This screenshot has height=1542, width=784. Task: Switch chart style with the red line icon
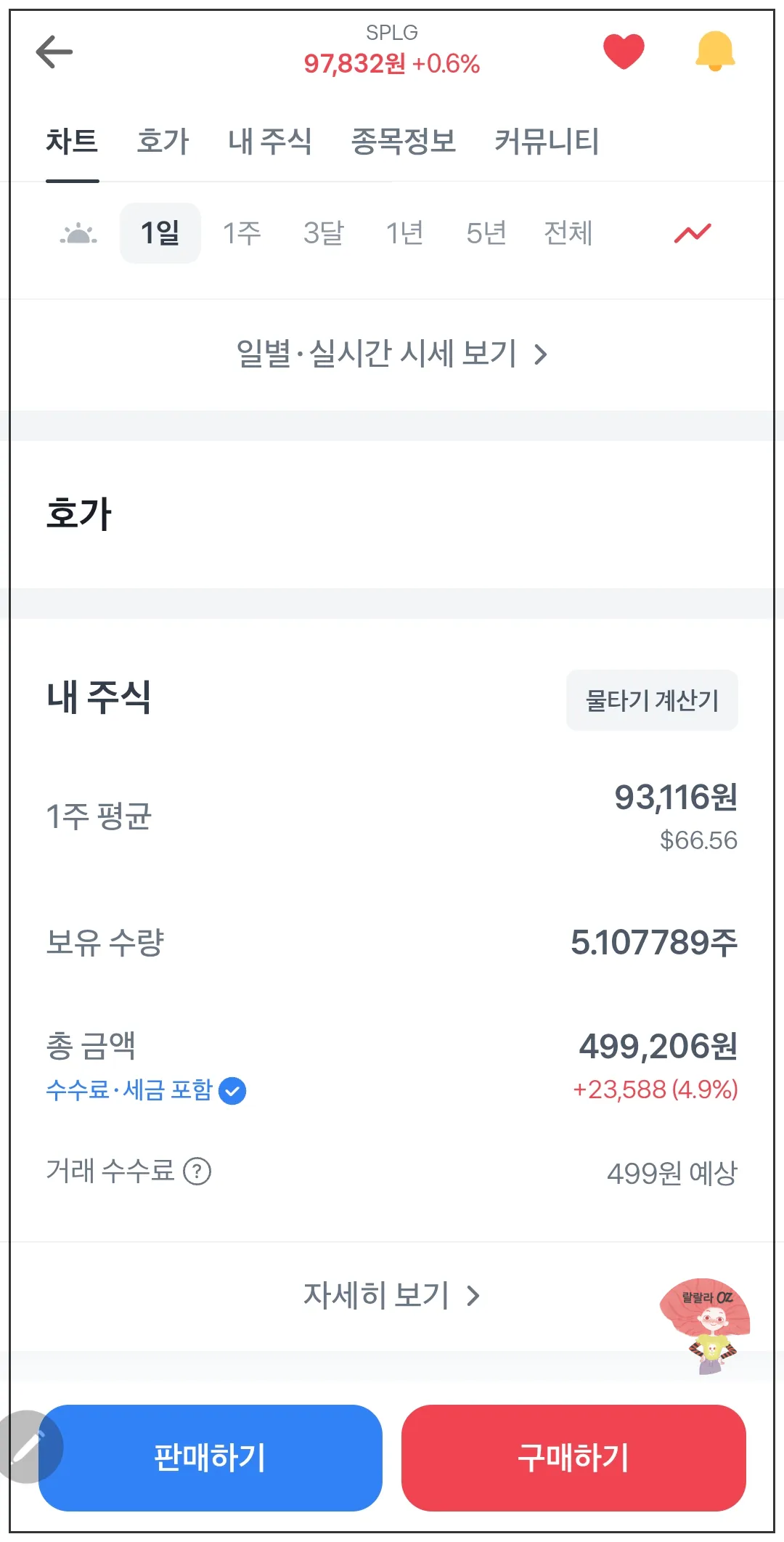[x=693, y=232]
